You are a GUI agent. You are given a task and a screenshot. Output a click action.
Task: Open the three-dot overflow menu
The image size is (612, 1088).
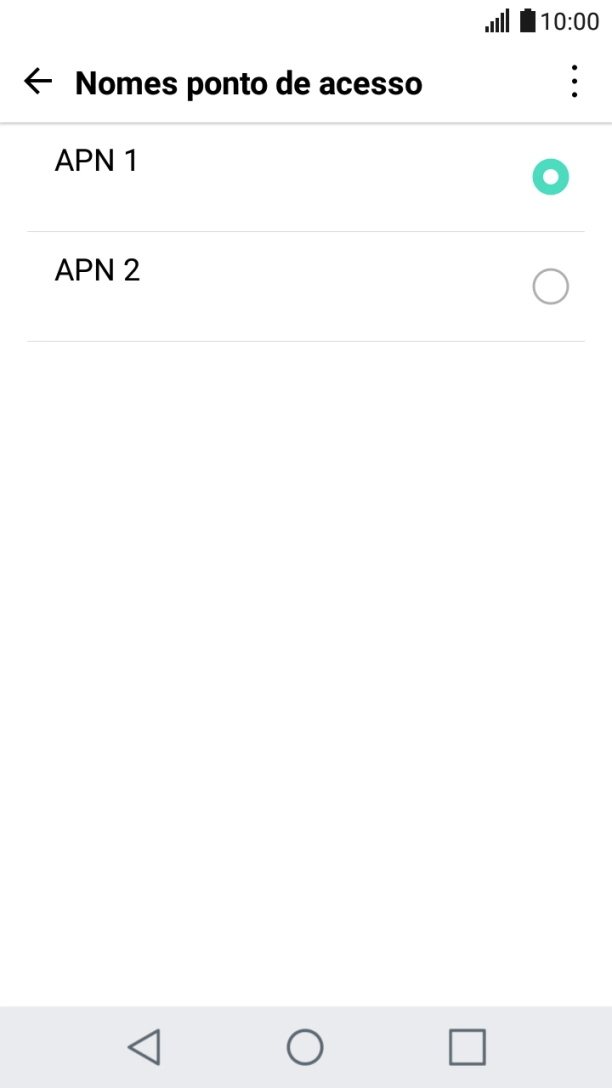click(x=574, y=82)
